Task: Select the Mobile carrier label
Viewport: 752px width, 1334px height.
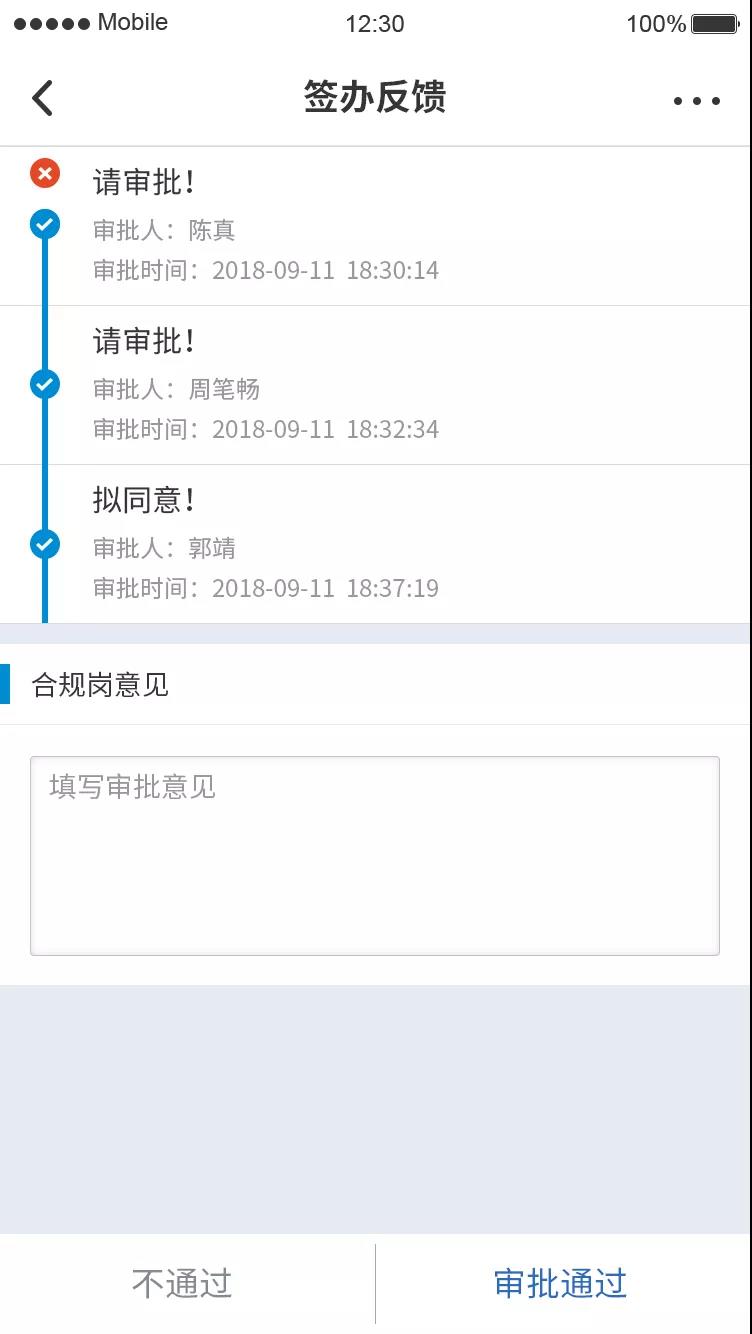Action: (x=131, y=22)
